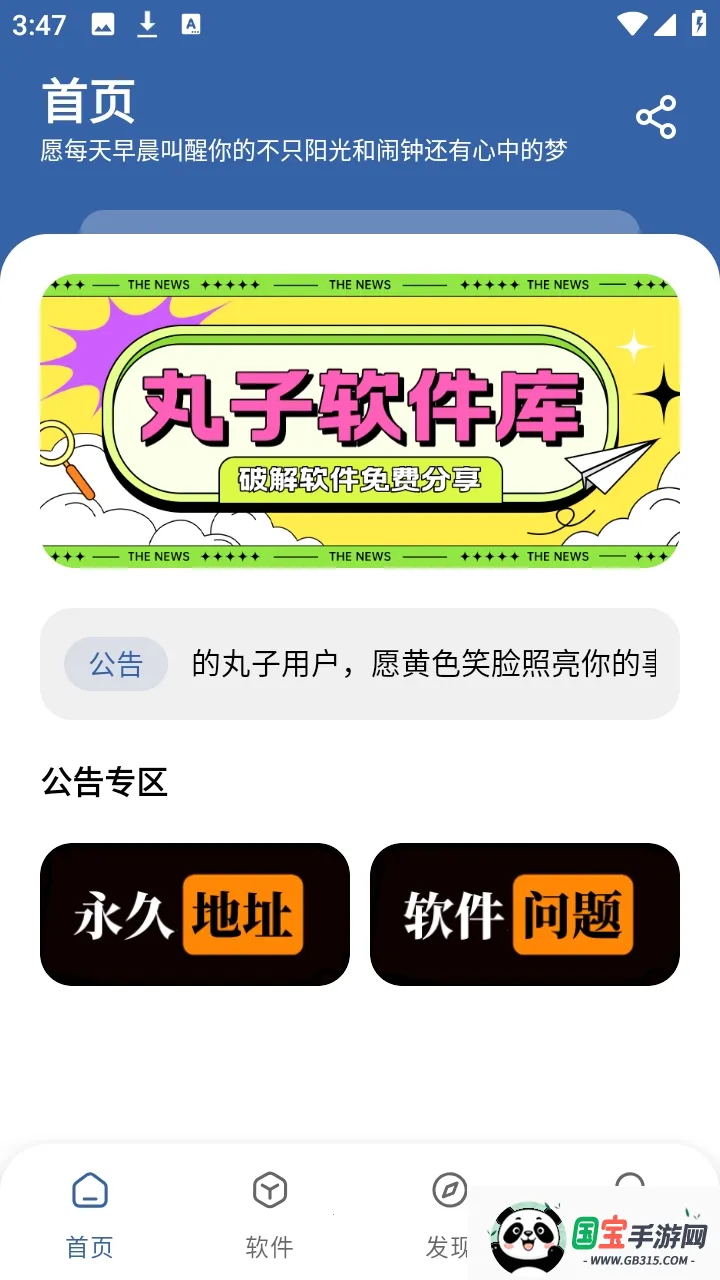Open the 软件问题 card
The image size is (720, 1280).
[x=525, y=914]
